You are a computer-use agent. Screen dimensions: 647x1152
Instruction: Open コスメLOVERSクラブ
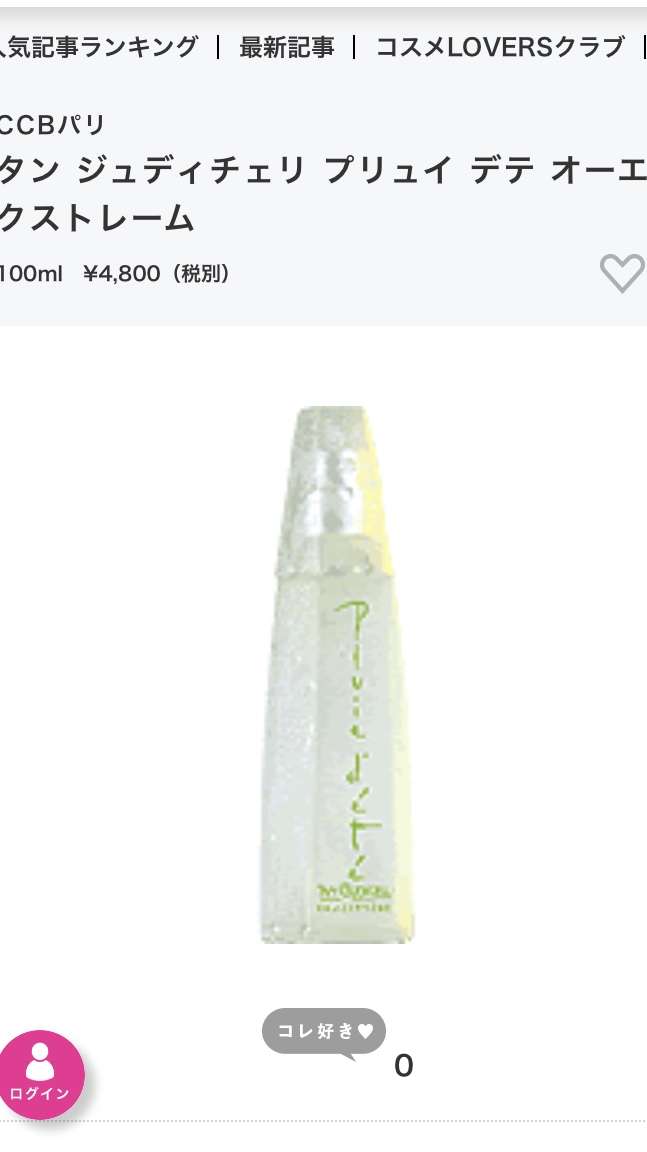500,47
